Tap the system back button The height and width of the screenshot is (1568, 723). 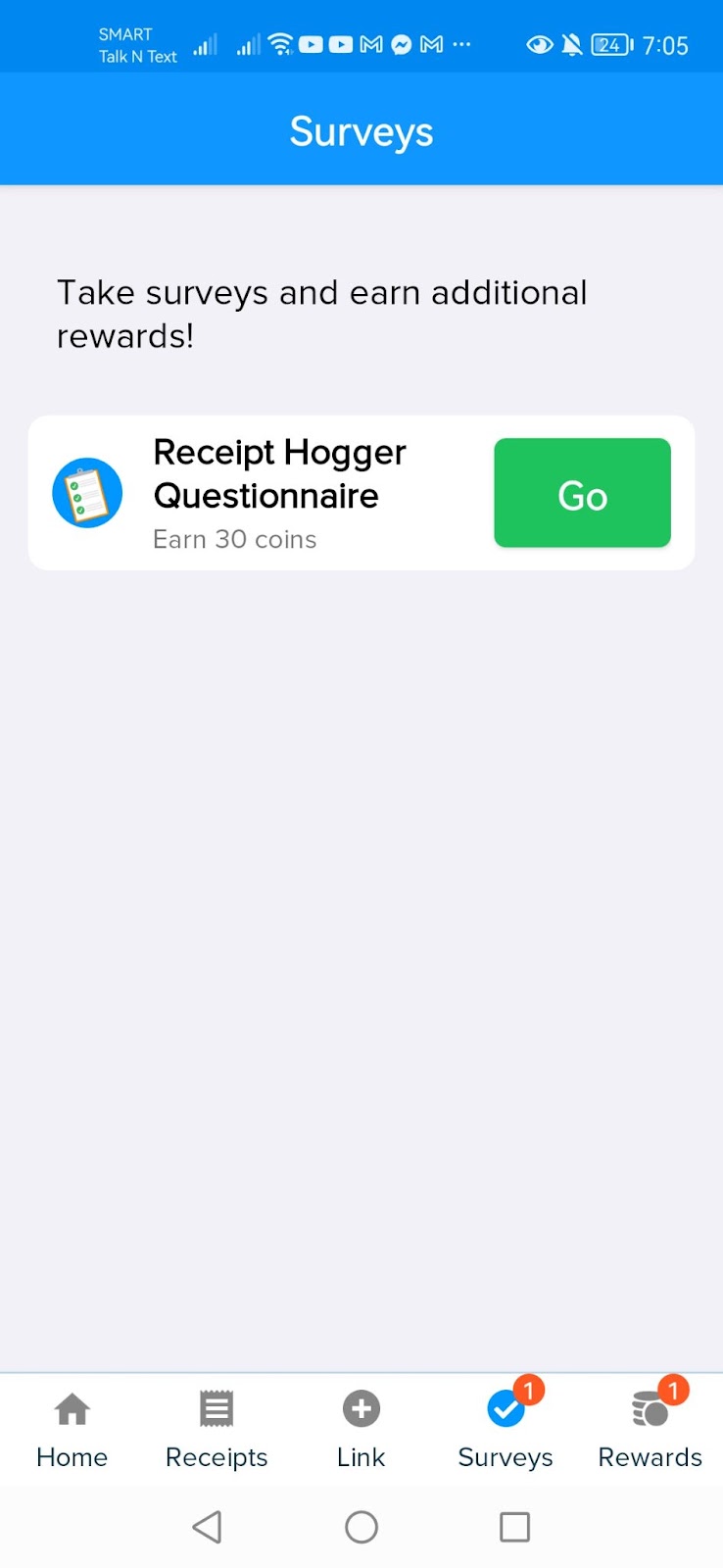207,1526
